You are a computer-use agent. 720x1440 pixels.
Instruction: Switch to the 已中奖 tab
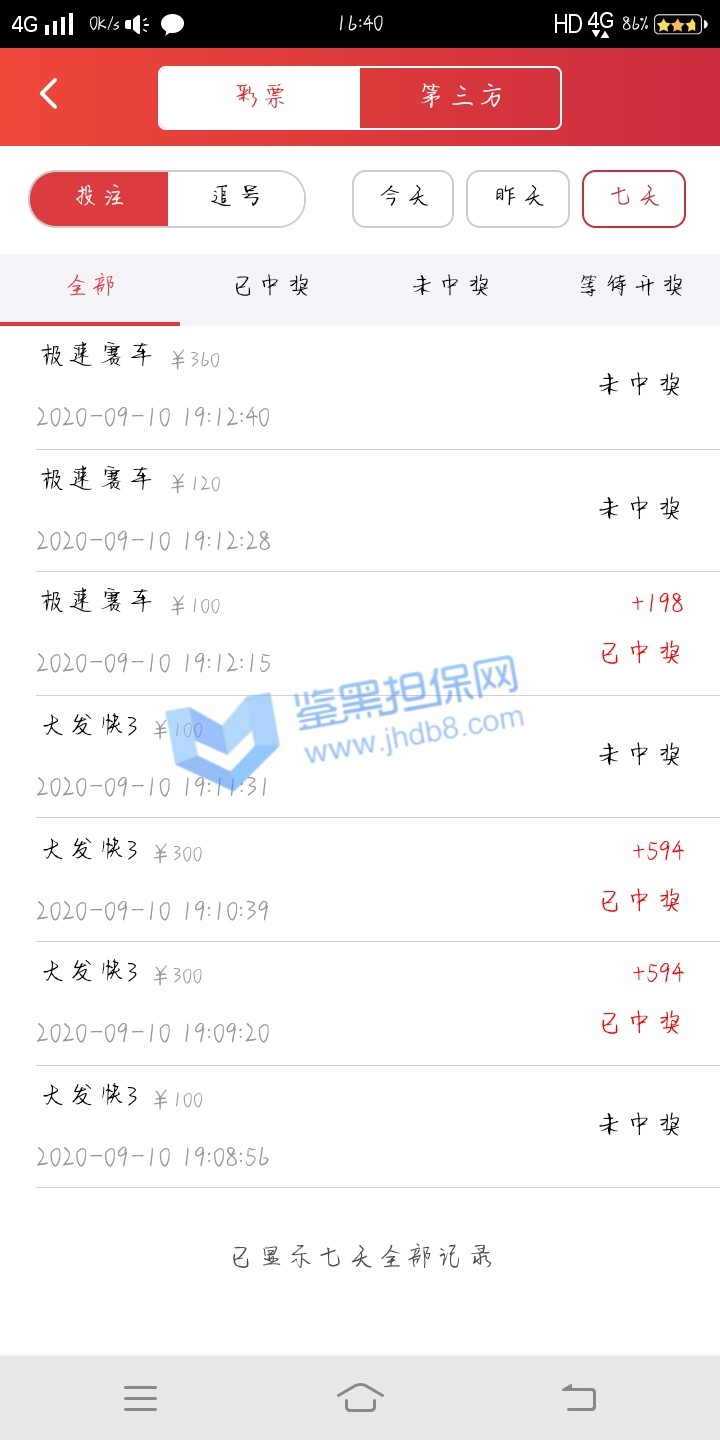pos(271,287)
